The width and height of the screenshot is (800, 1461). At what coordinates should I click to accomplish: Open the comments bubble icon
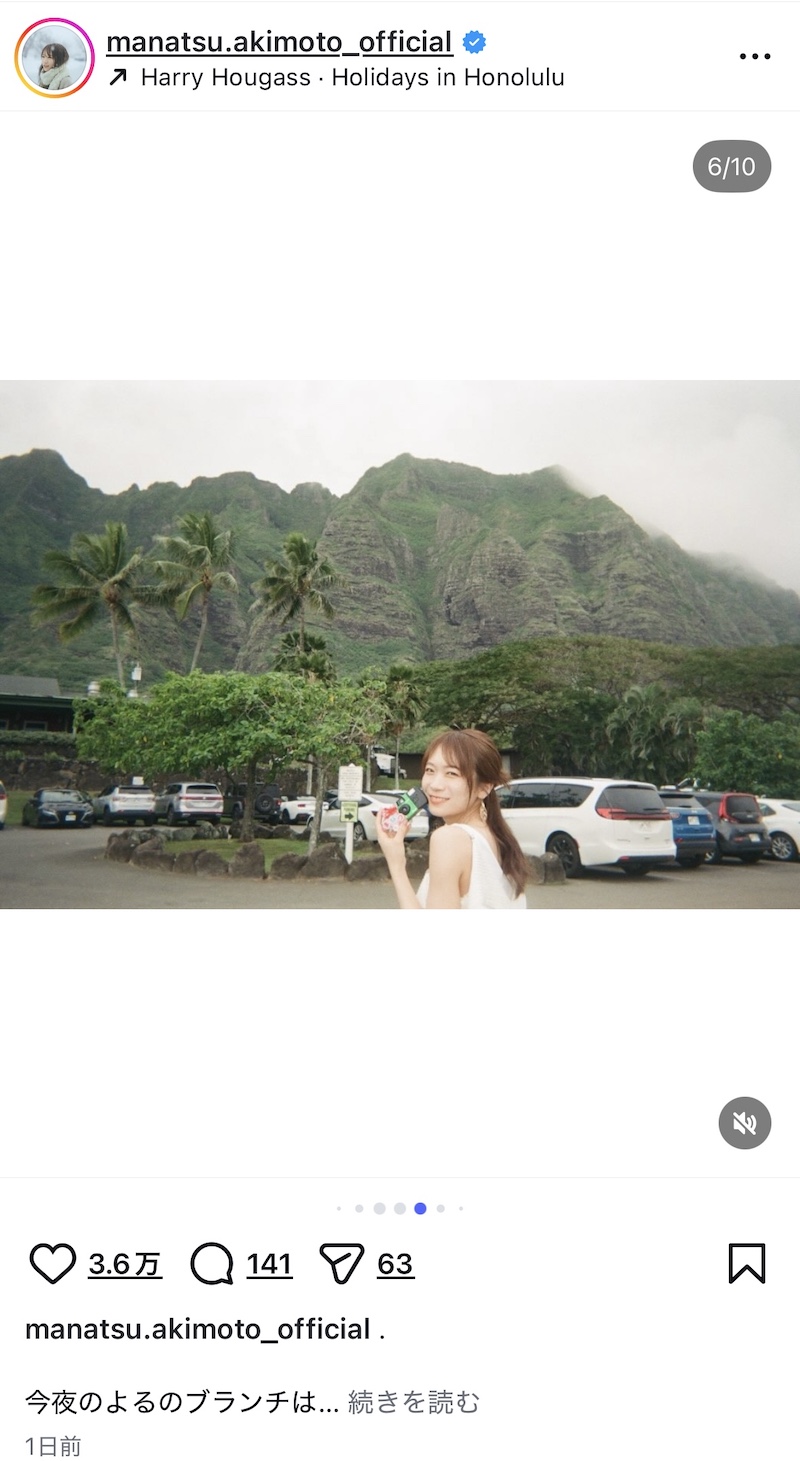(211, 1264)
